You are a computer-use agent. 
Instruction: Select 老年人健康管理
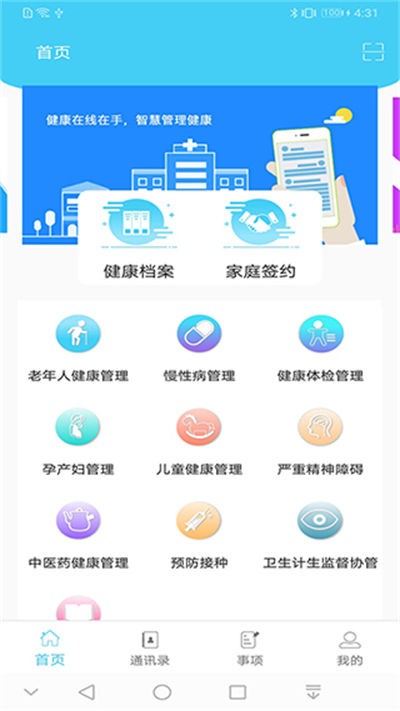(x=78, y=349)
